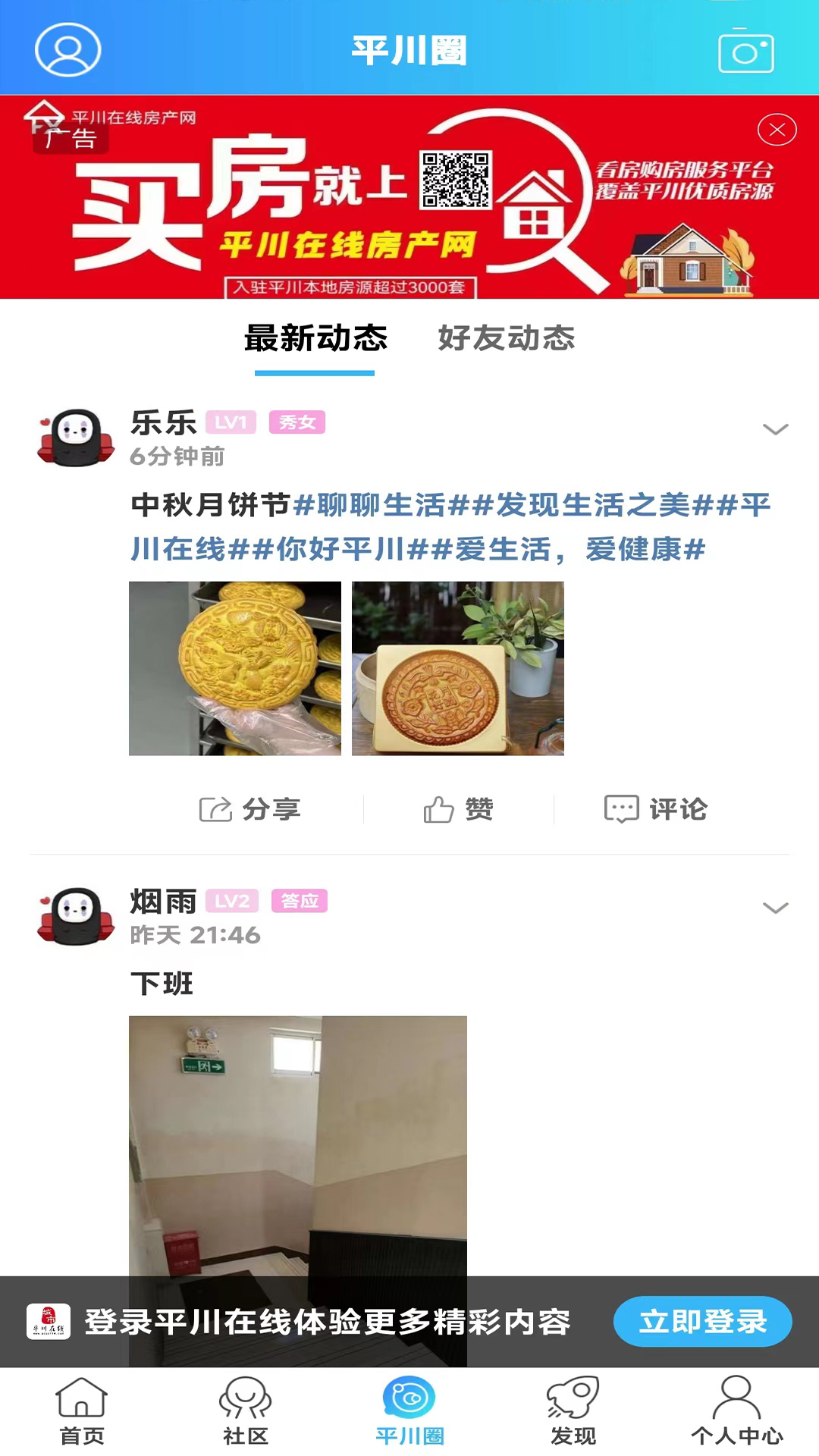Open the 社区 community icon

245,1399
